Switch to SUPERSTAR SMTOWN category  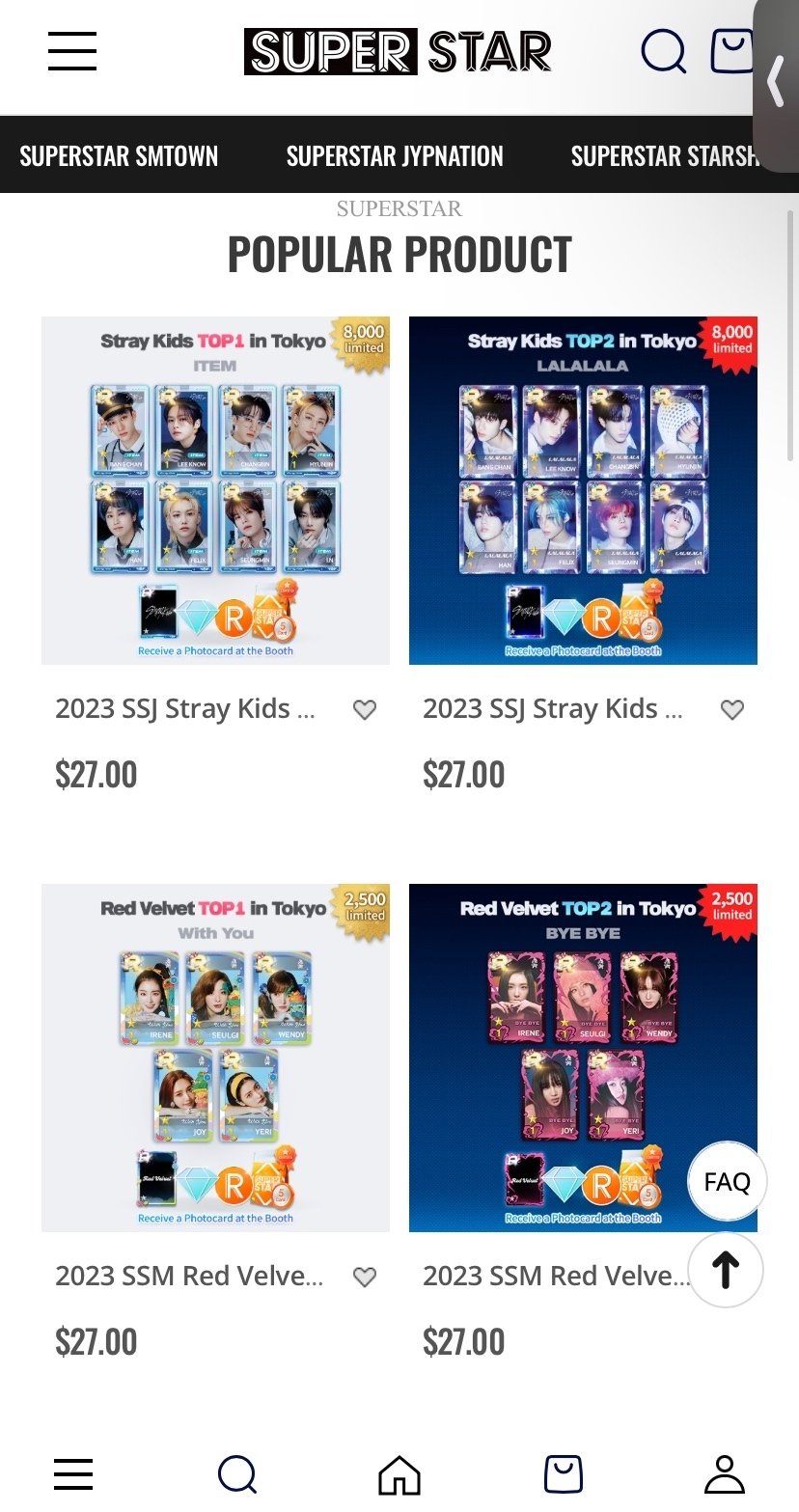(x=119, y=155)
